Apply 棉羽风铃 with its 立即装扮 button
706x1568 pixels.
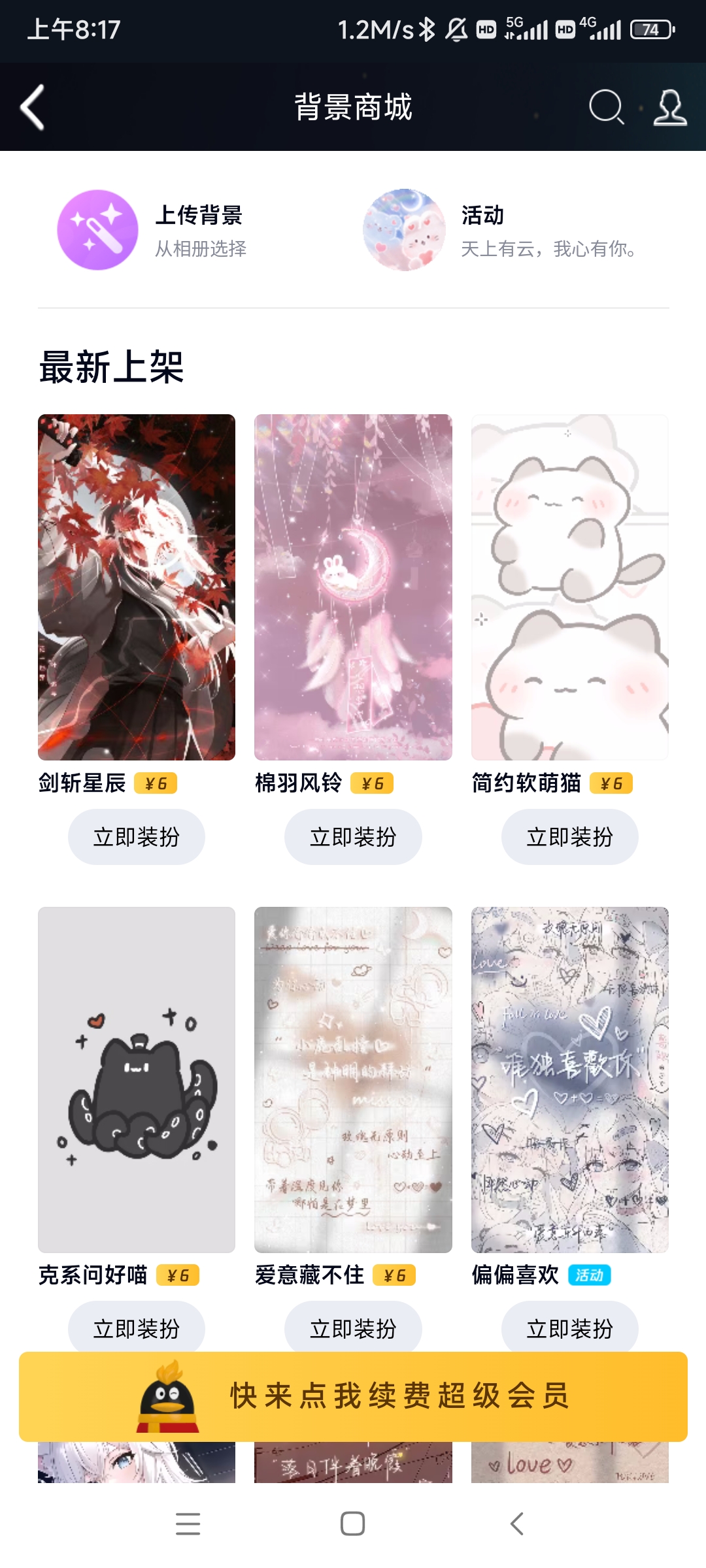(x=353, y=837)
